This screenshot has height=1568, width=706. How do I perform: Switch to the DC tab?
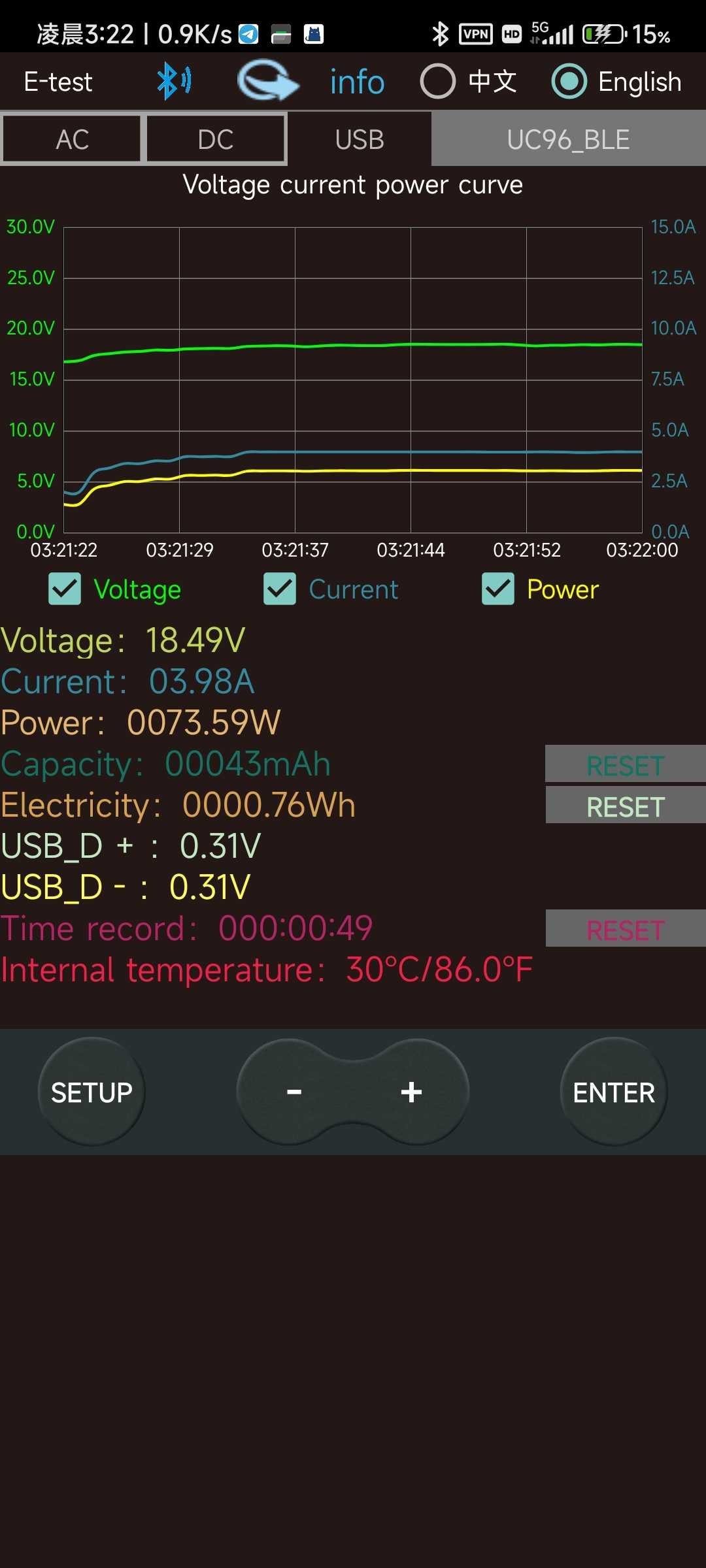(216, 139)
